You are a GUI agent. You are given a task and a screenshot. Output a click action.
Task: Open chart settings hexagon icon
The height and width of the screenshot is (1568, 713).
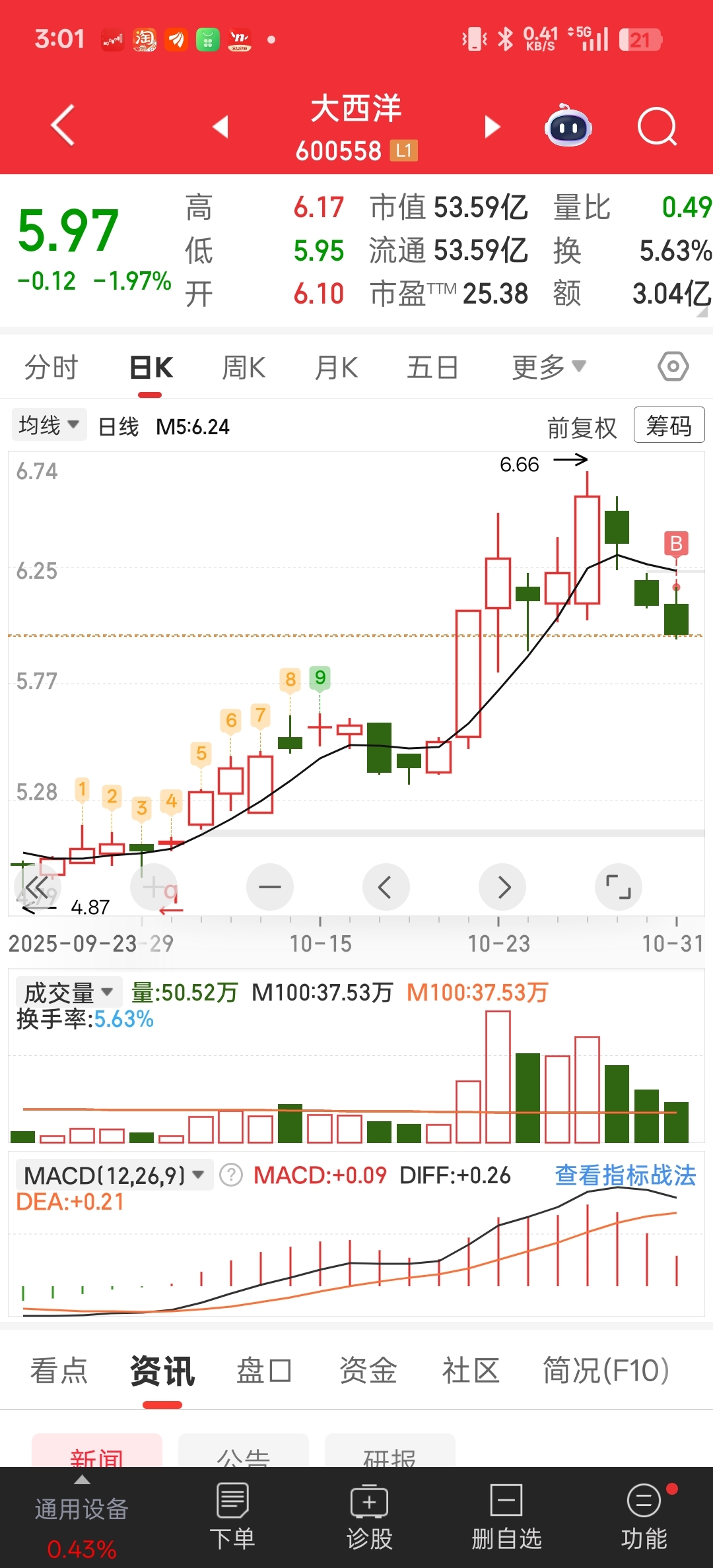(x=673, y=366)
